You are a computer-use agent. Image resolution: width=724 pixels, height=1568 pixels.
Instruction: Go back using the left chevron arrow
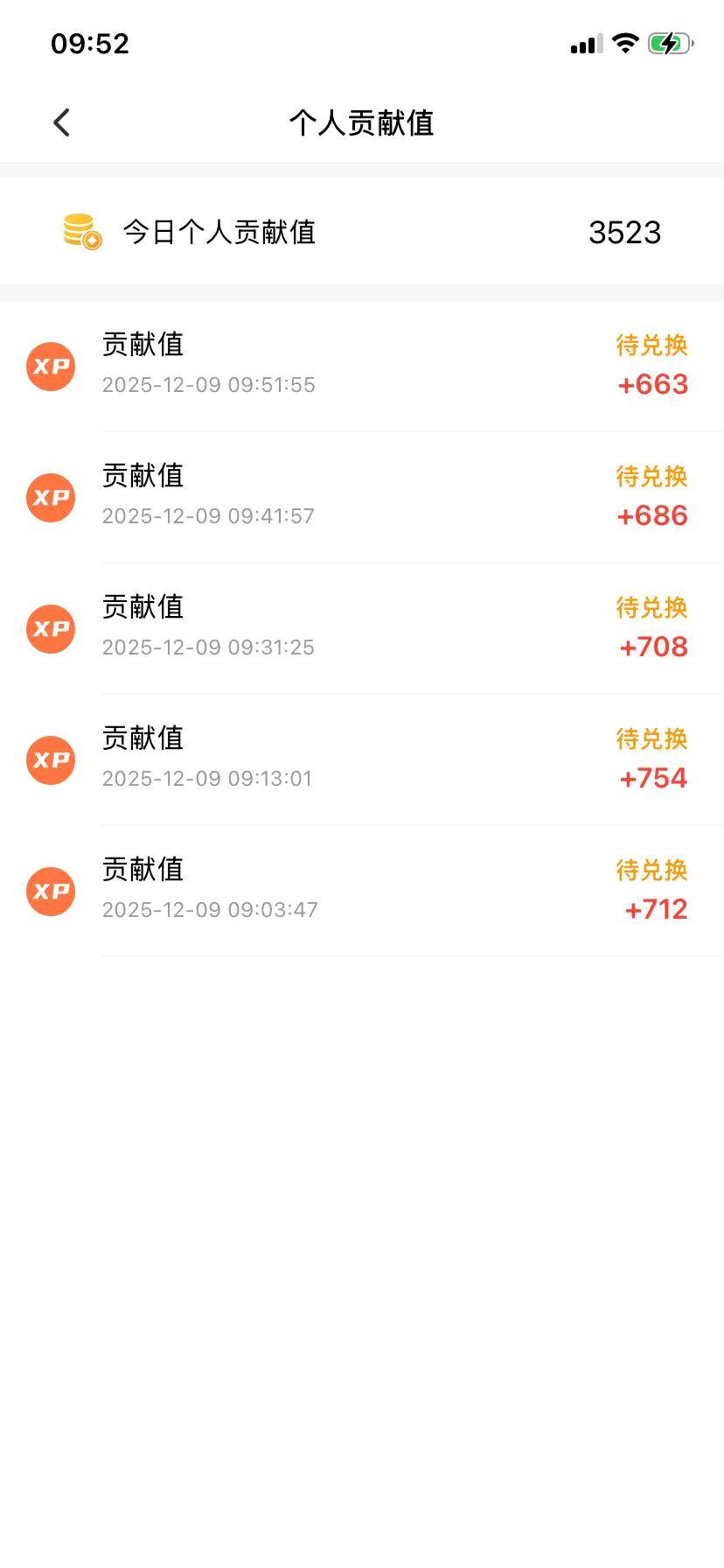[60, 122]
